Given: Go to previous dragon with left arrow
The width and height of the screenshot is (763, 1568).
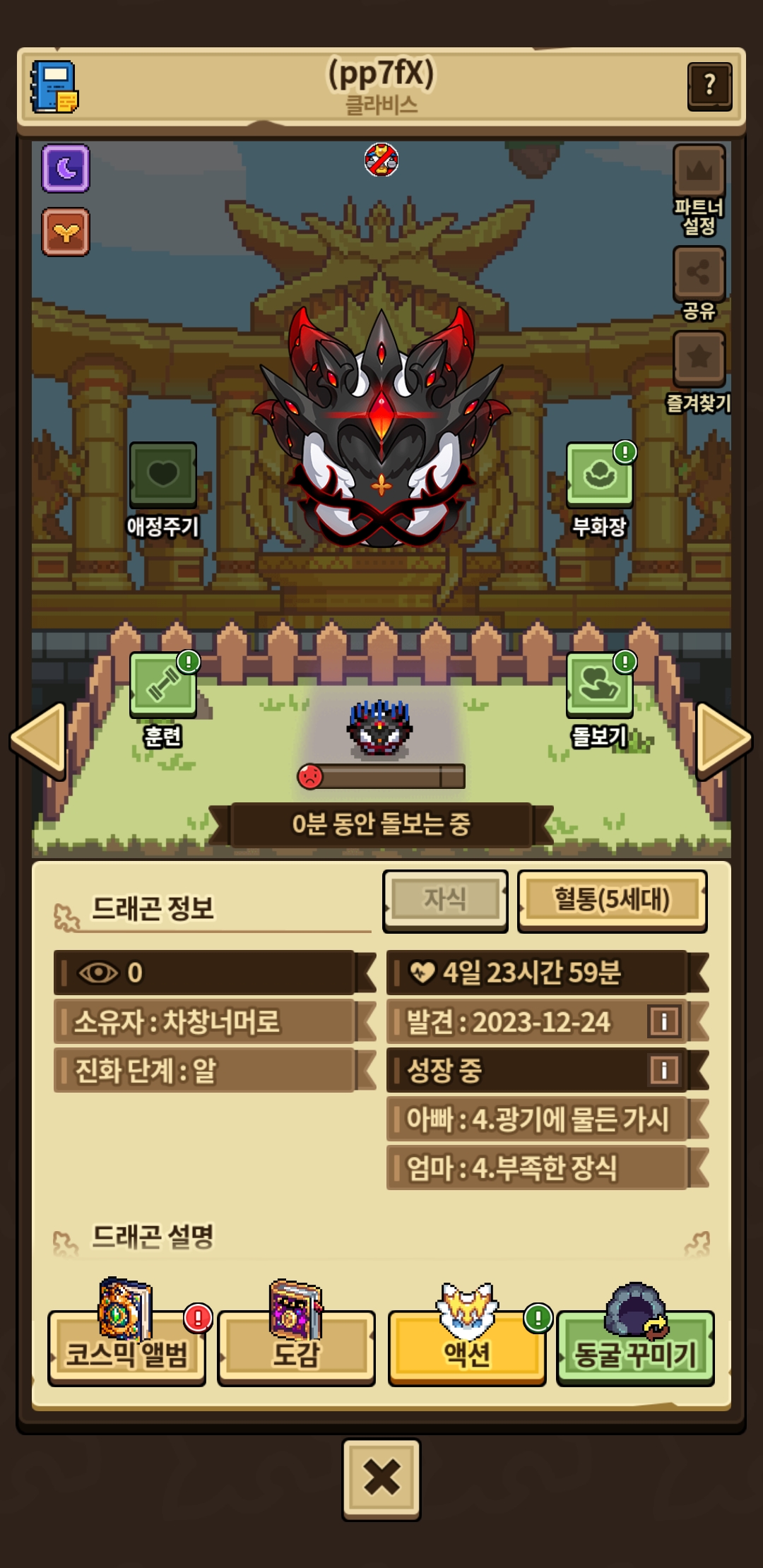Looking at the screenshot, I should coord(39,739).
